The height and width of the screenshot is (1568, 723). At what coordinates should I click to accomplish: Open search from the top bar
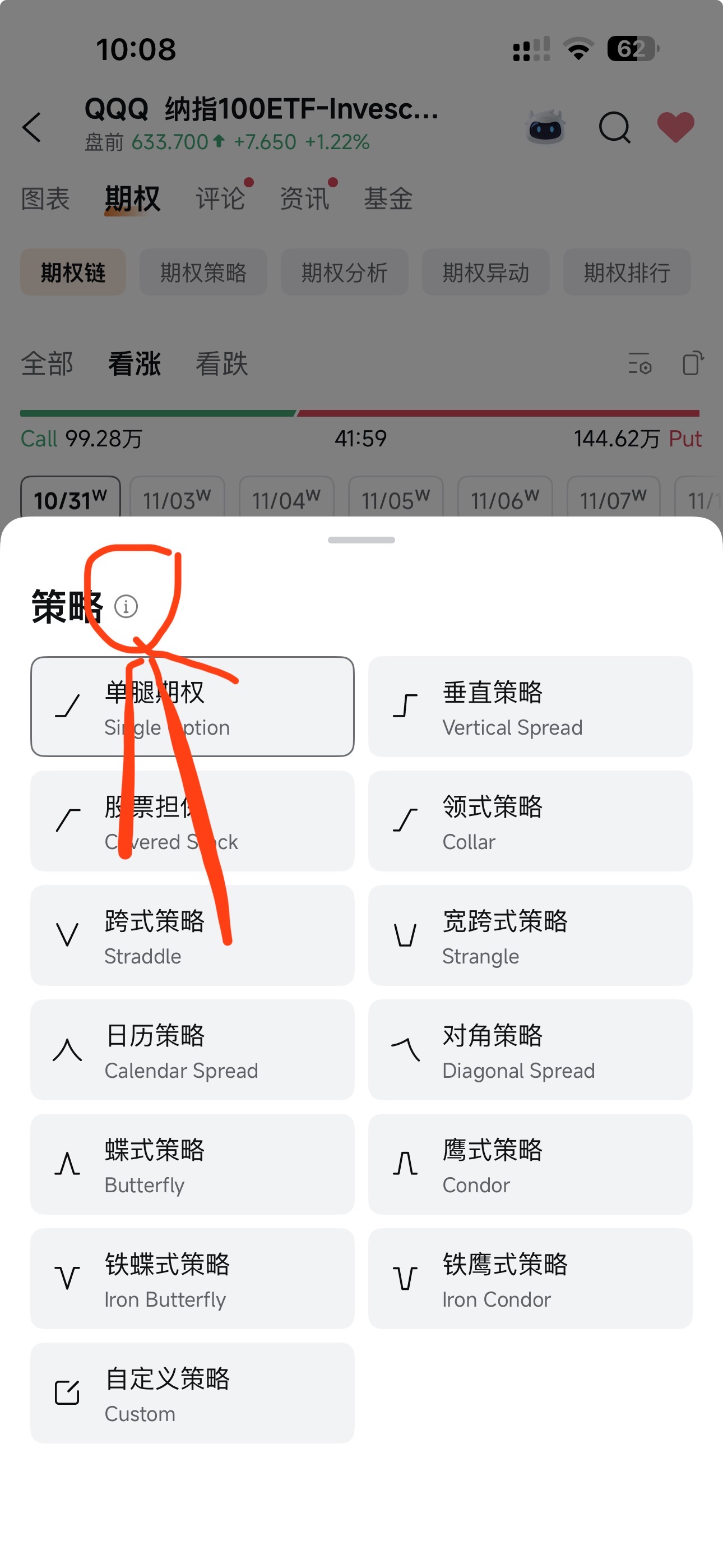click(614, 127)
